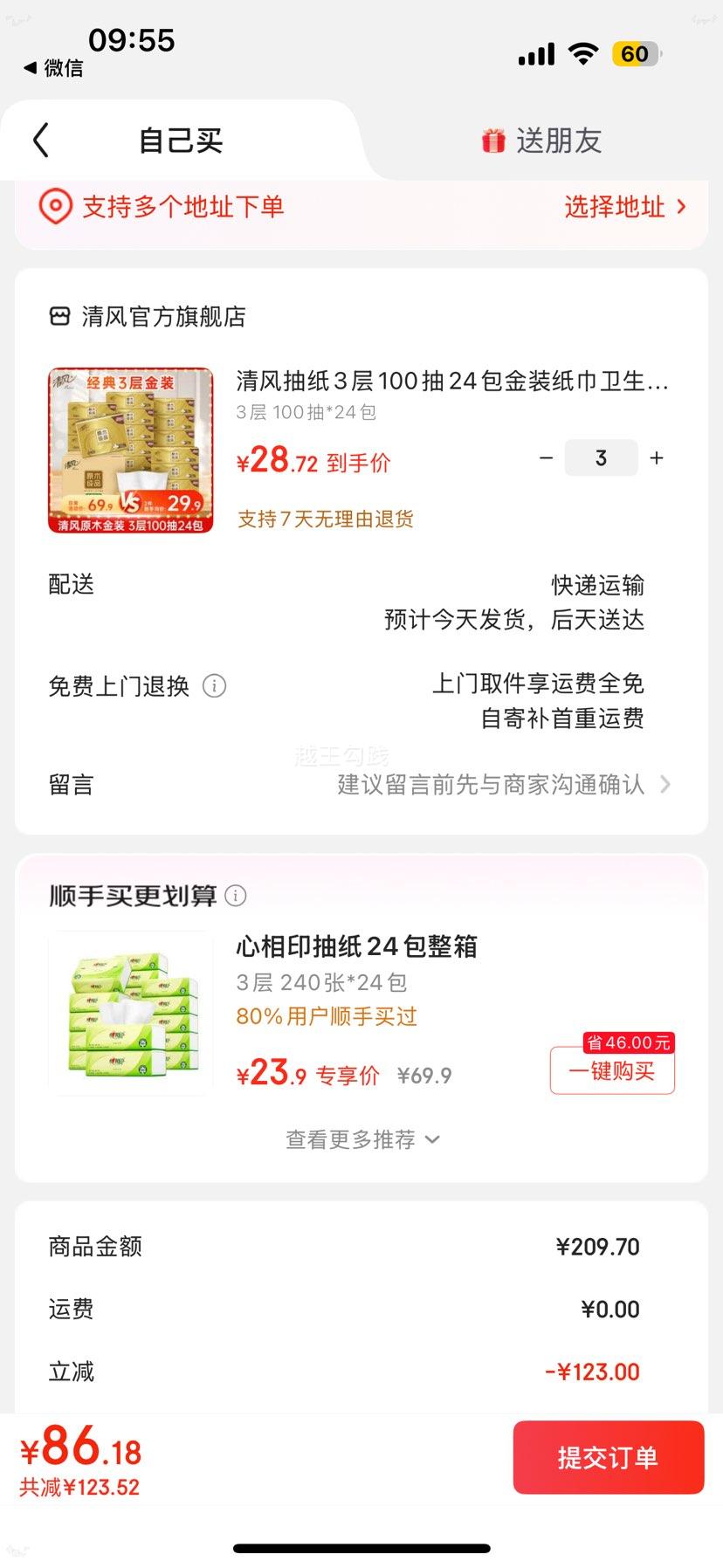This screenshot has width=723, height=1568.
Task: Tap 提交订单 to submit the order
Action: coord(608,1457)
